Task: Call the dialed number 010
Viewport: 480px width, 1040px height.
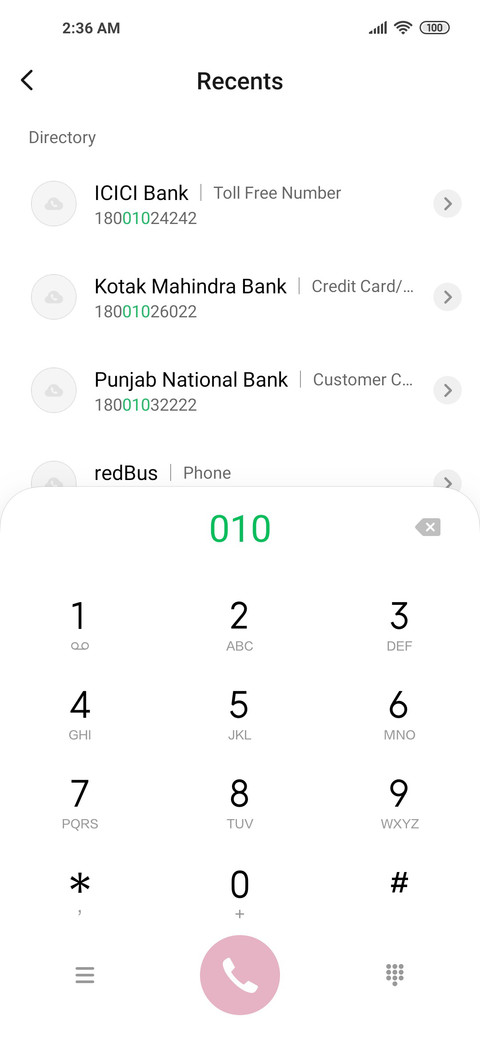Action: coord(240,975)
